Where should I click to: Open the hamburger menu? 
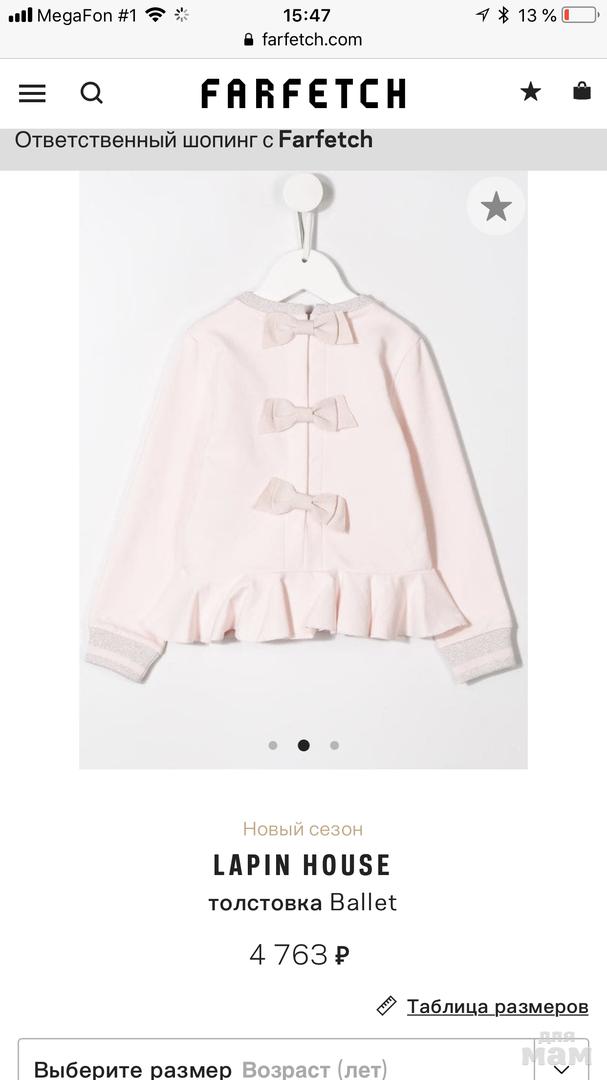pos(32,93)
